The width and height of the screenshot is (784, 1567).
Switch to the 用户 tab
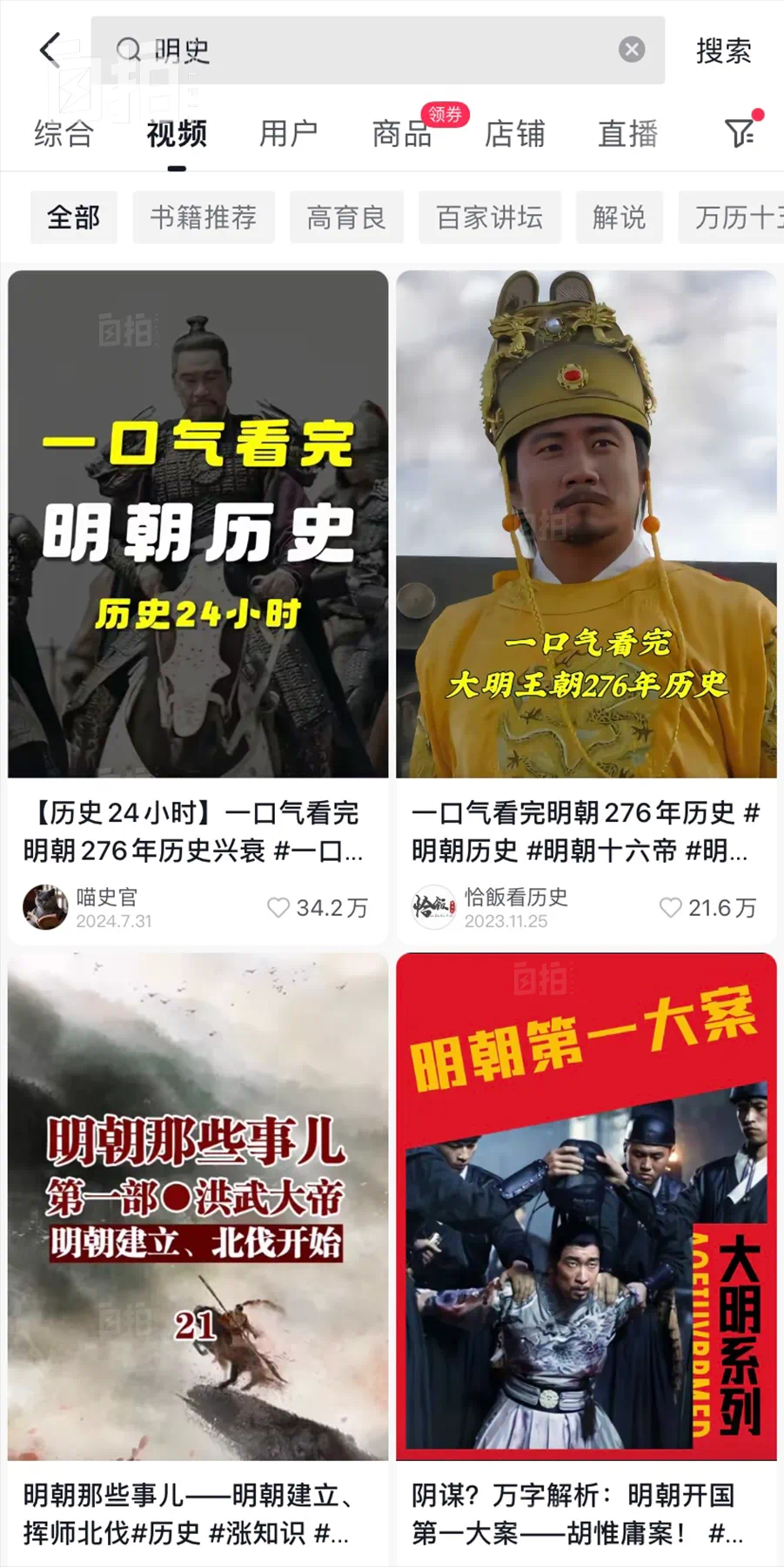pyautogui.click(x=288, y=134)
